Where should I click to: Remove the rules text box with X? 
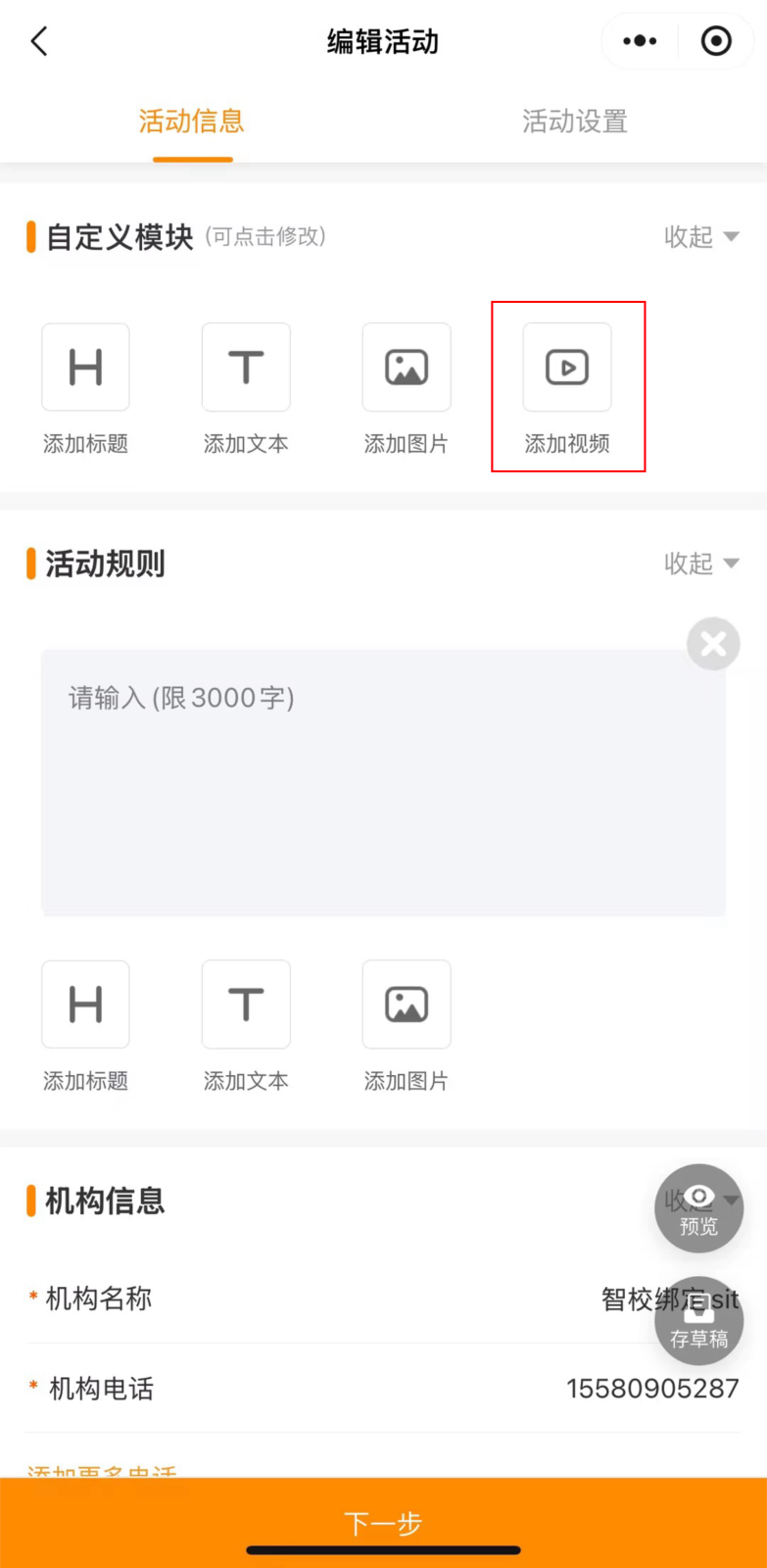click(713, 644)
